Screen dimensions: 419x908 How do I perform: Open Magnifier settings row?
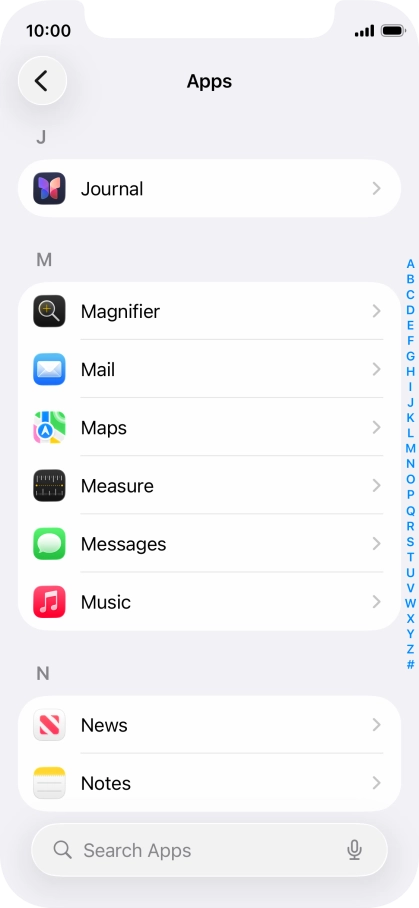tap(210, 311)
